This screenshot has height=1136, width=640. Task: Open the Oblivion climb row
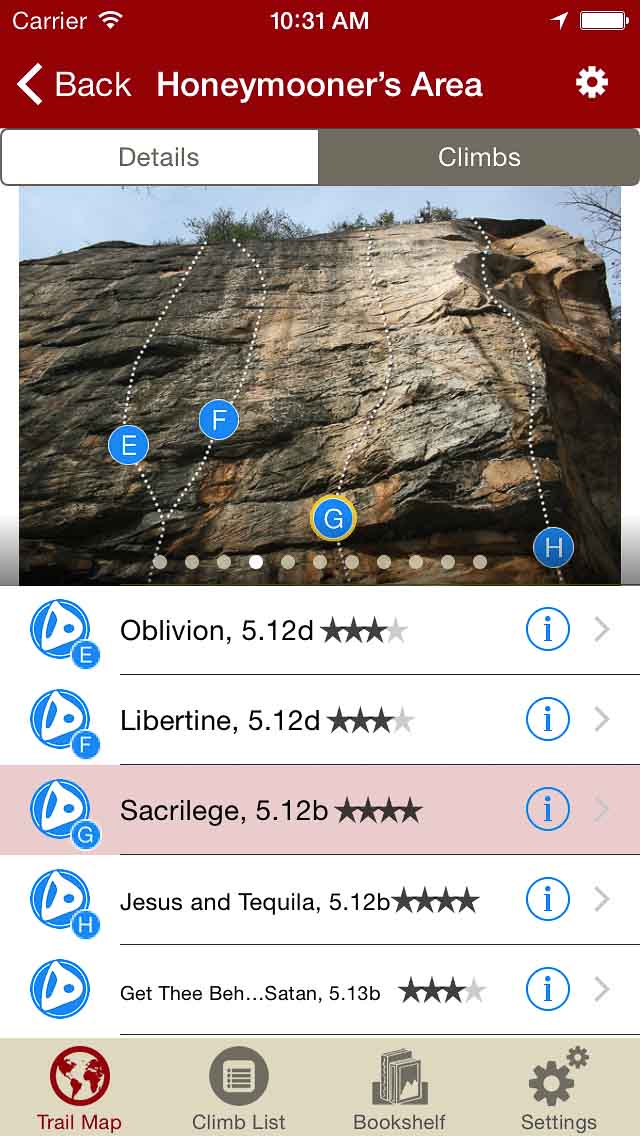300,630
